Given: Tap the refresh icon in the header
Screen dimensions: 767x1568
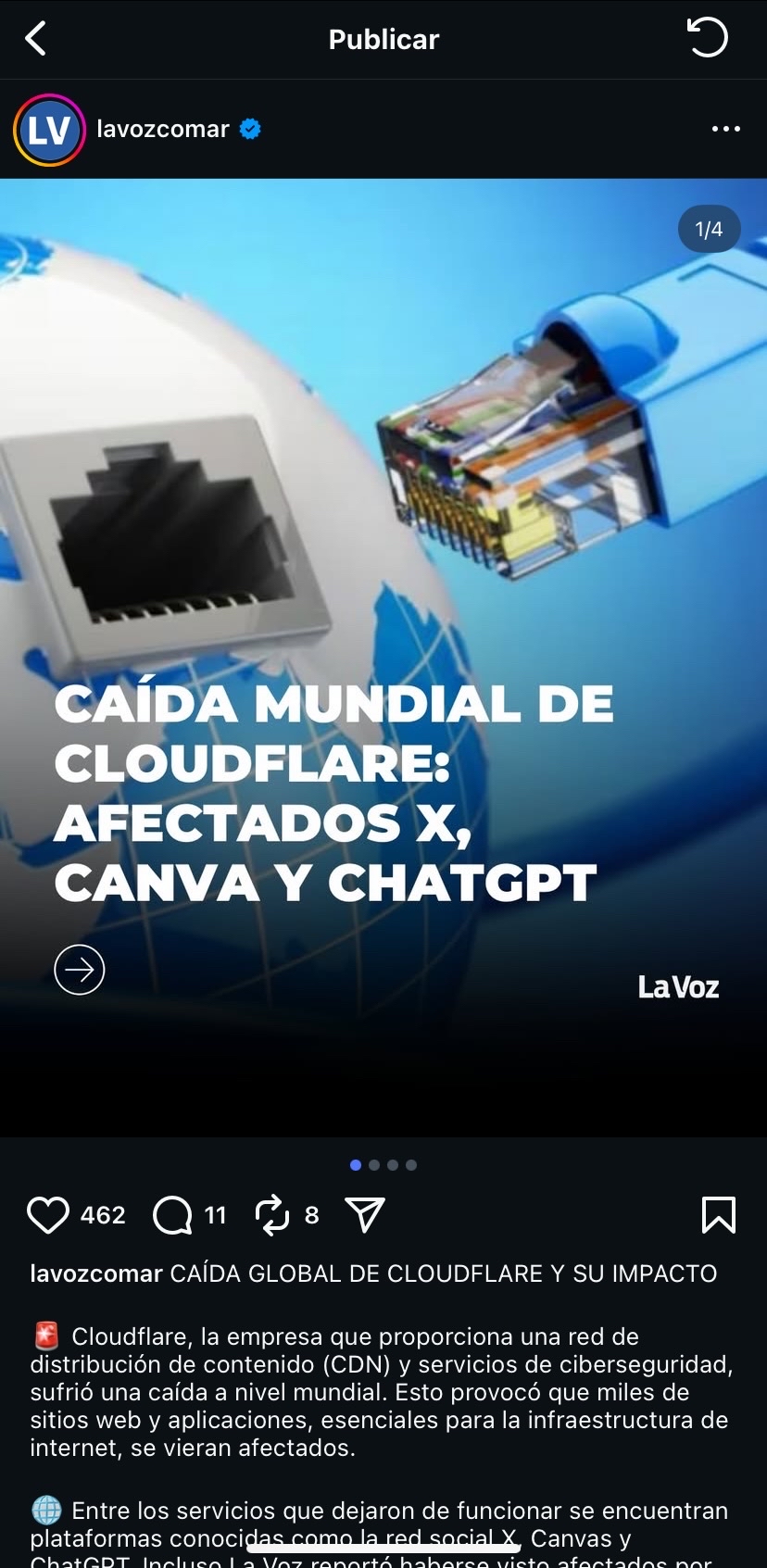Looking at the screenshot, I should point(708,39).
